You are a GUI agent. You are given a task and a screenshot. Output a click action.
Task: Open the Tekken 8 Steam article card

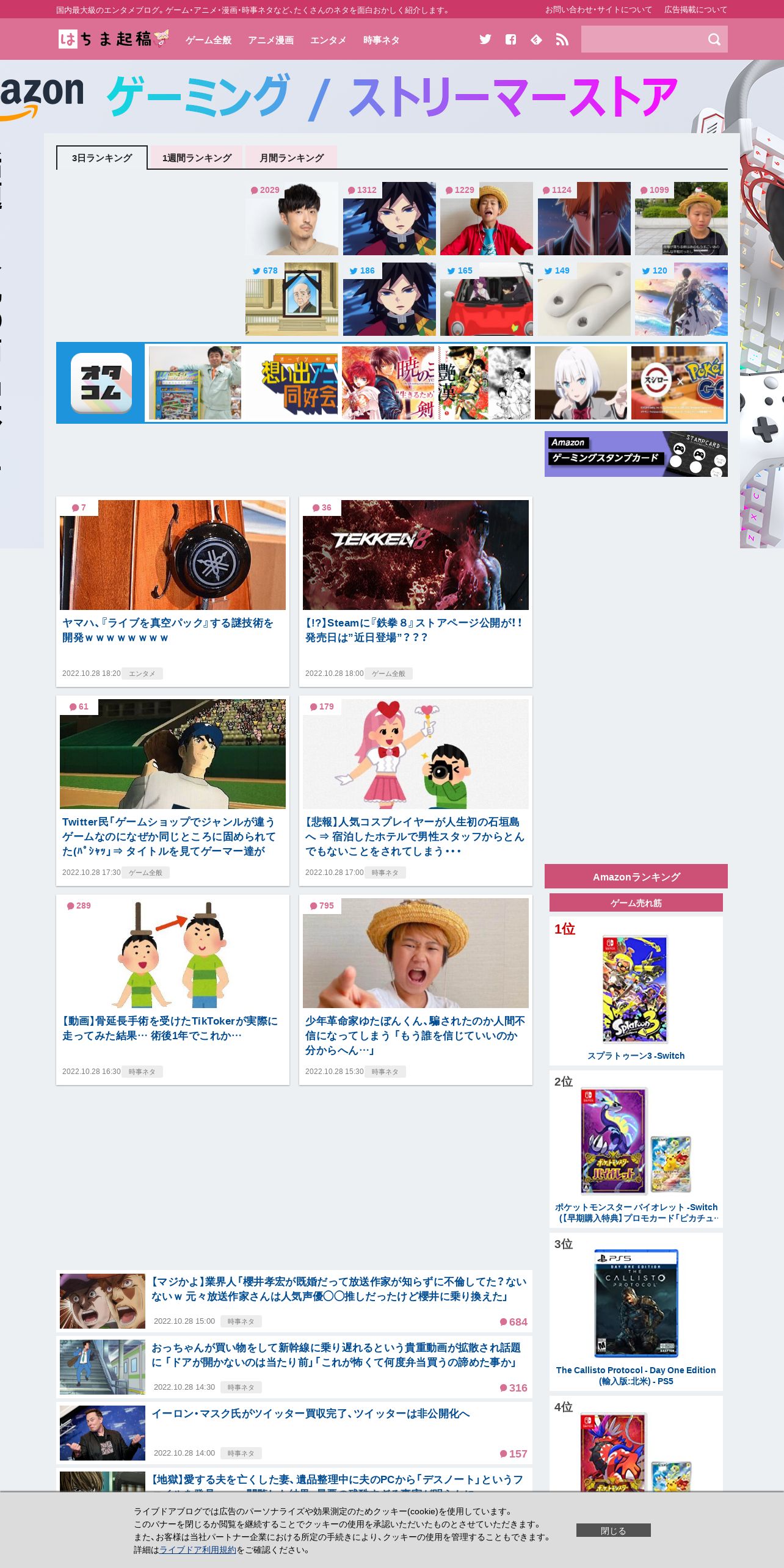[x=416, y=591]
